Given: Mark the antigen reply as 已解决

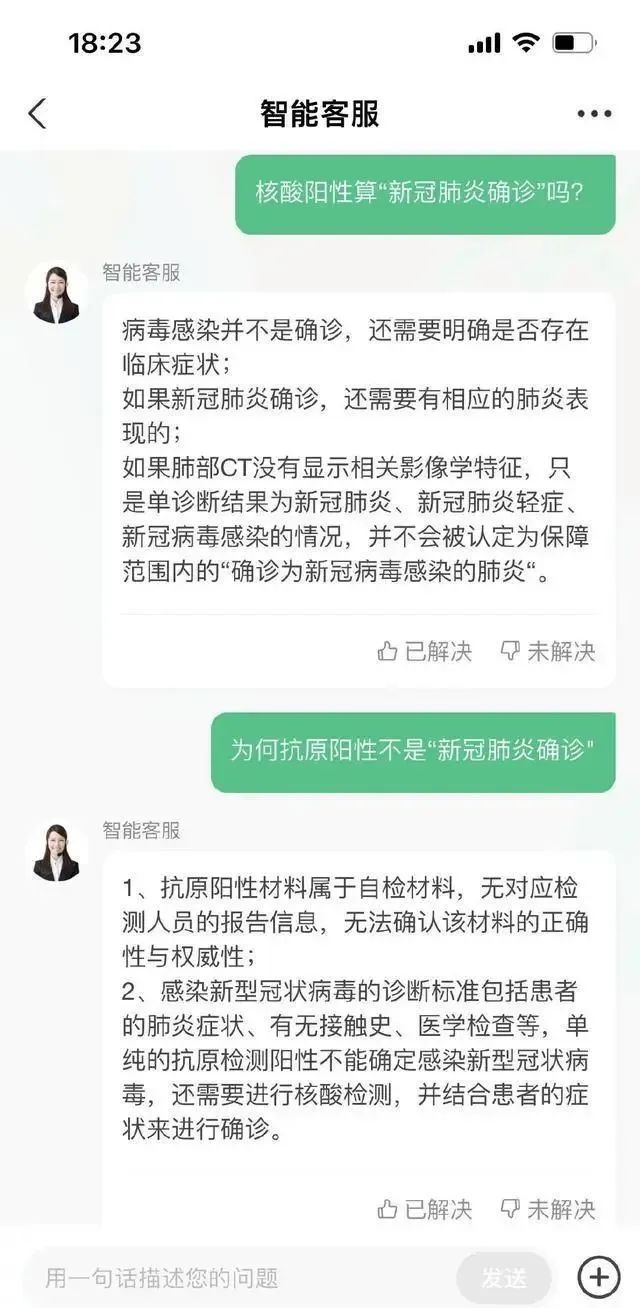Looking at the screenshot, I should [425, 1209].
